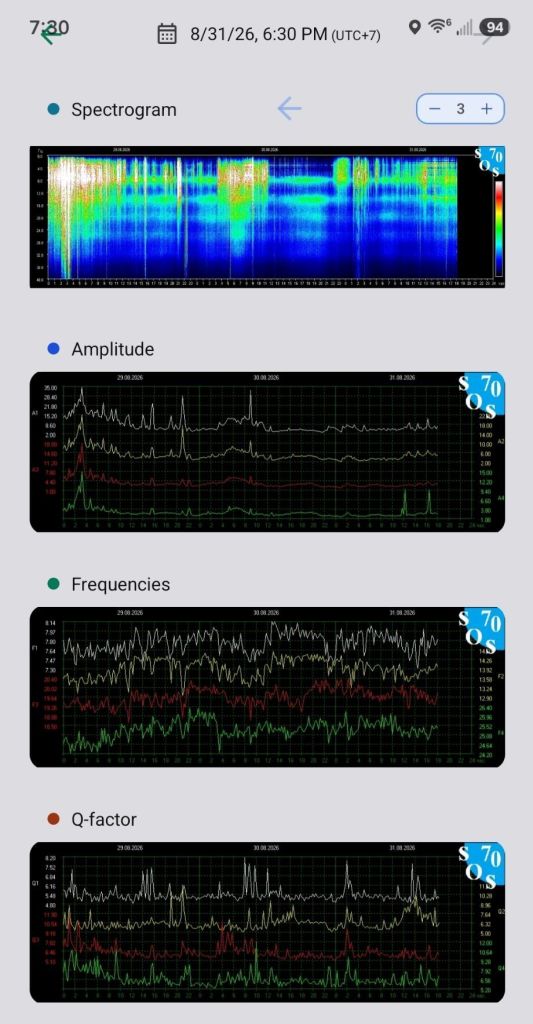Go back using the green arrow

[51, 34]
